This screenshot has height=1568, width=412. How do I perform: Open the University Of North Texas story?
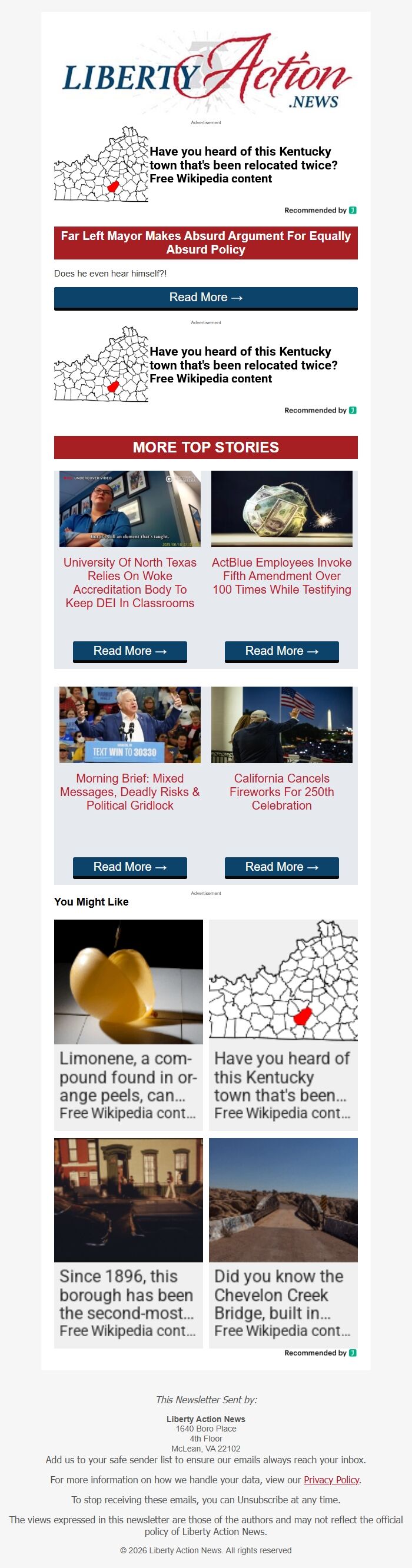pos(129,582)
